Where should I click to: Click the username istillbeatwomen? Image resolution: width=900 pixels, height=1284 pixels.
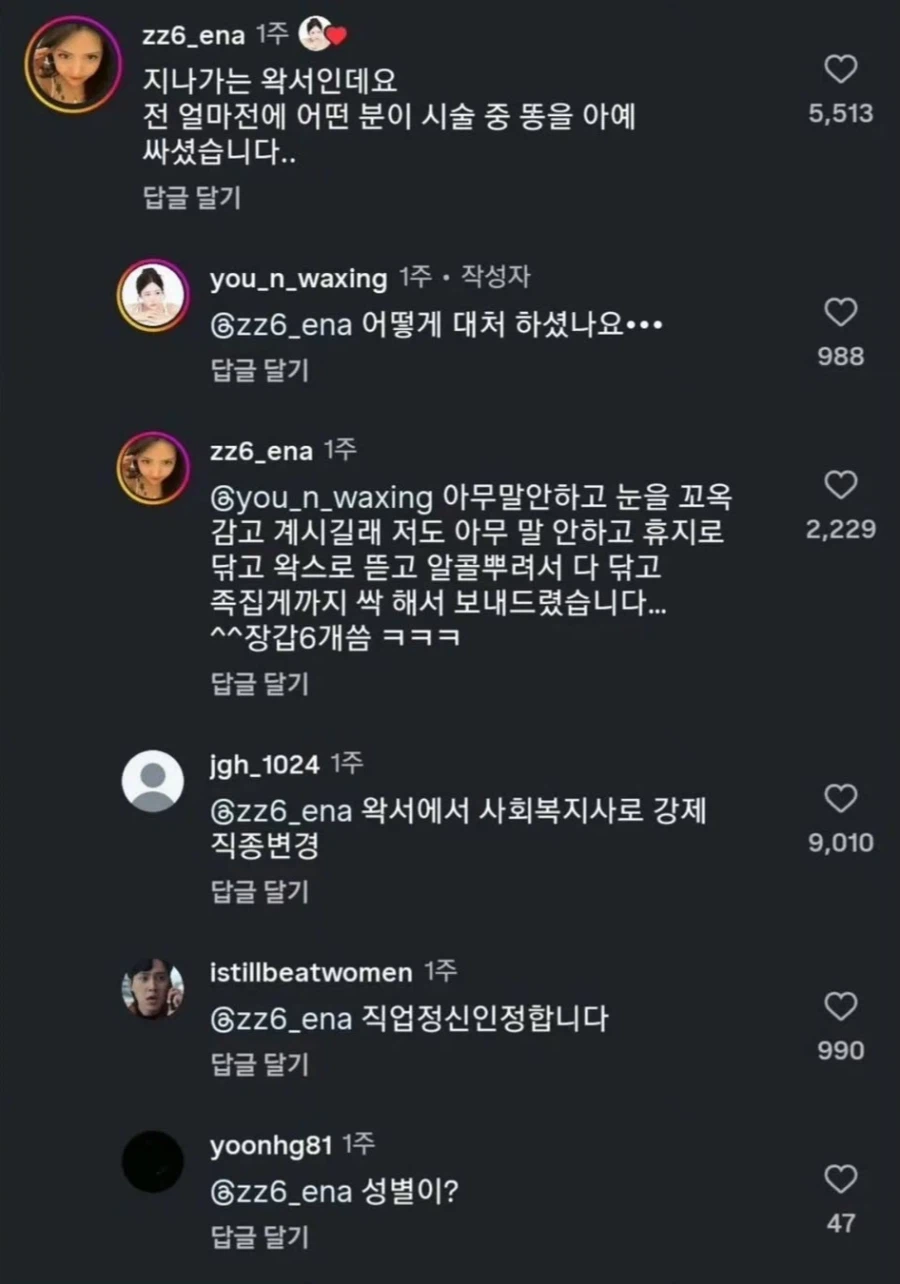[x=312, y=971]
